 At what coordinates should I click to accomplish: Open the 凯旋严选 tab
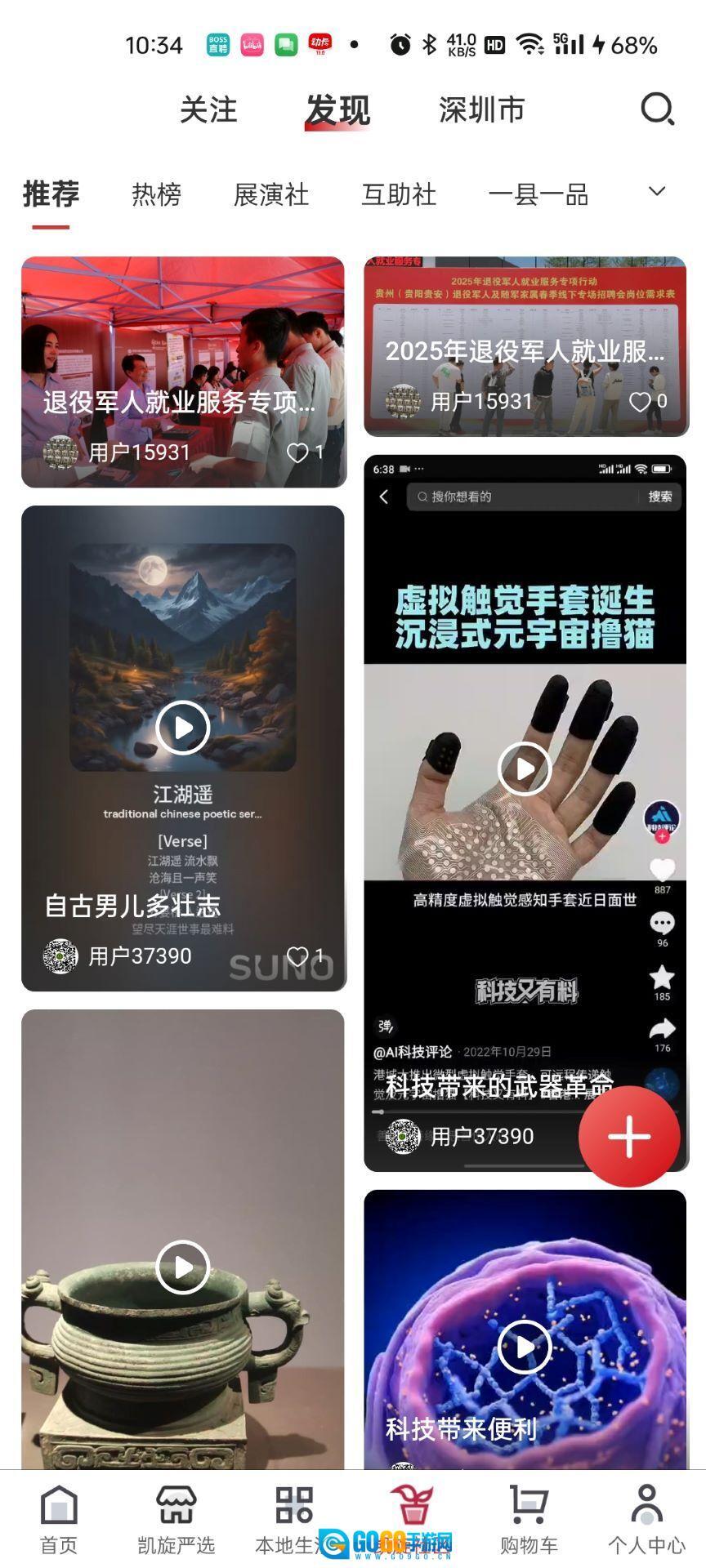coord(176,1519)
